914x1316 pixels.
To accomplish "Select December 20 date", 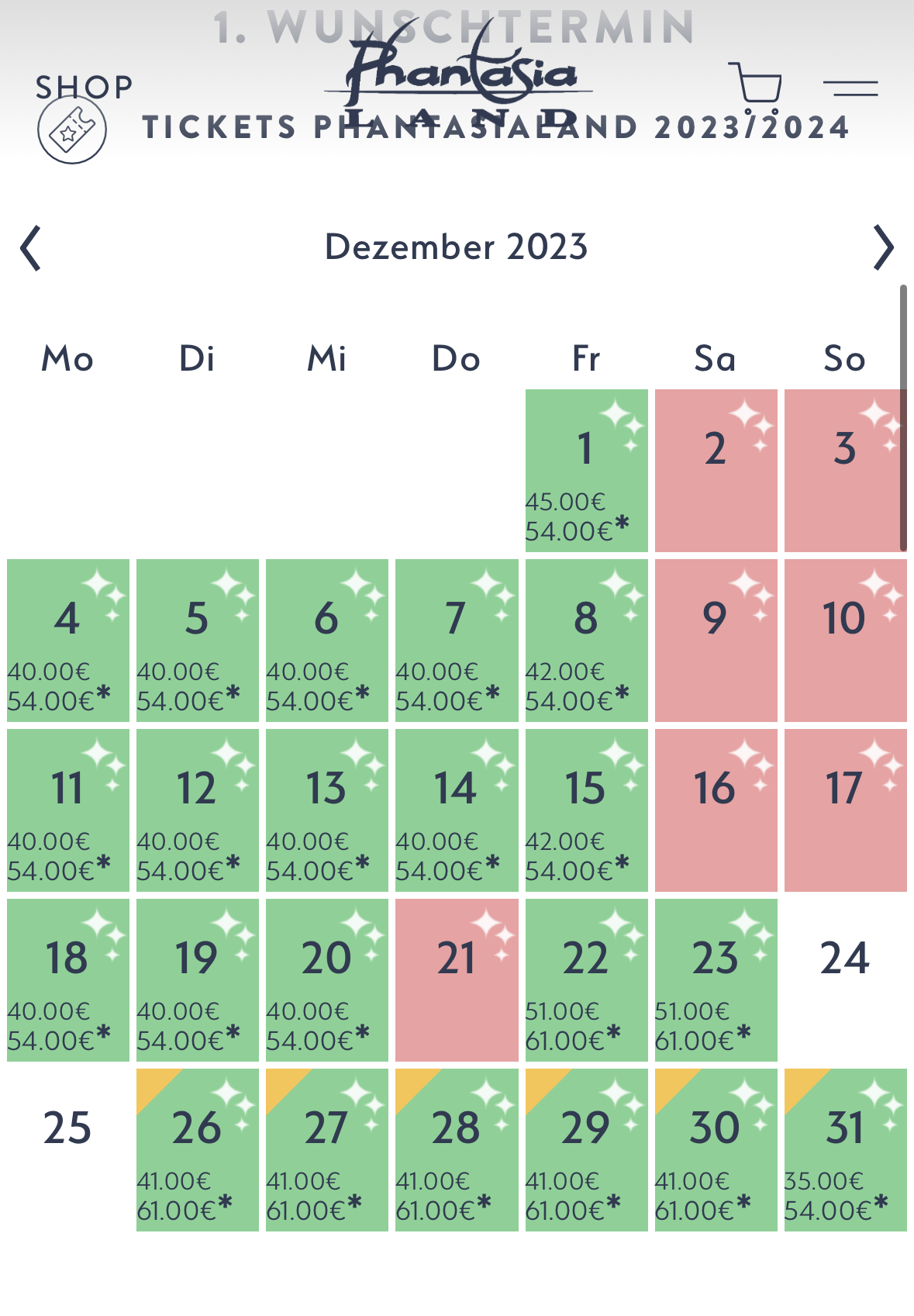I will [x=326, y=980].
